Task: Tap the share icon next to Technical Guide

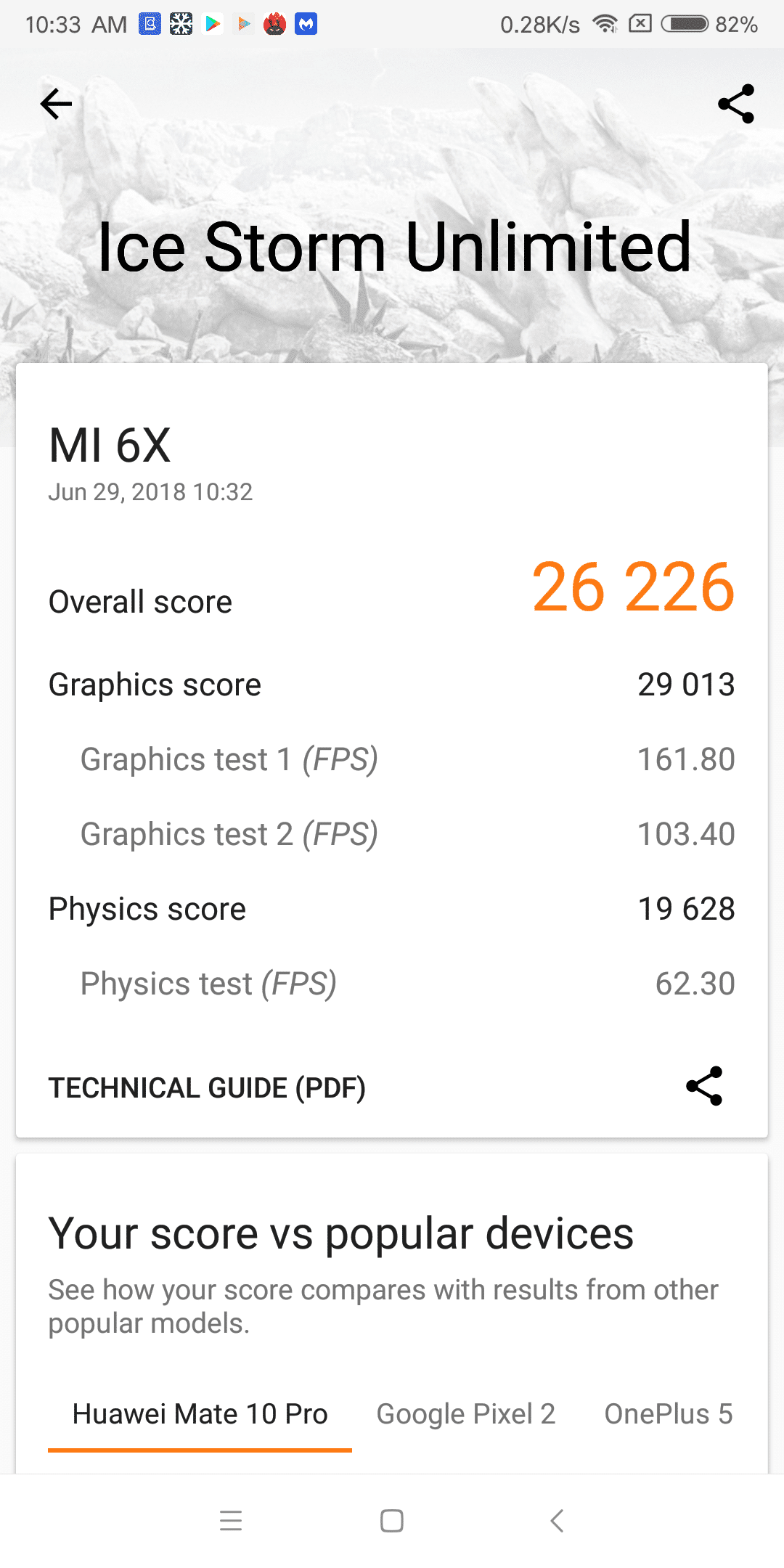Action: tap(704, 1086)
